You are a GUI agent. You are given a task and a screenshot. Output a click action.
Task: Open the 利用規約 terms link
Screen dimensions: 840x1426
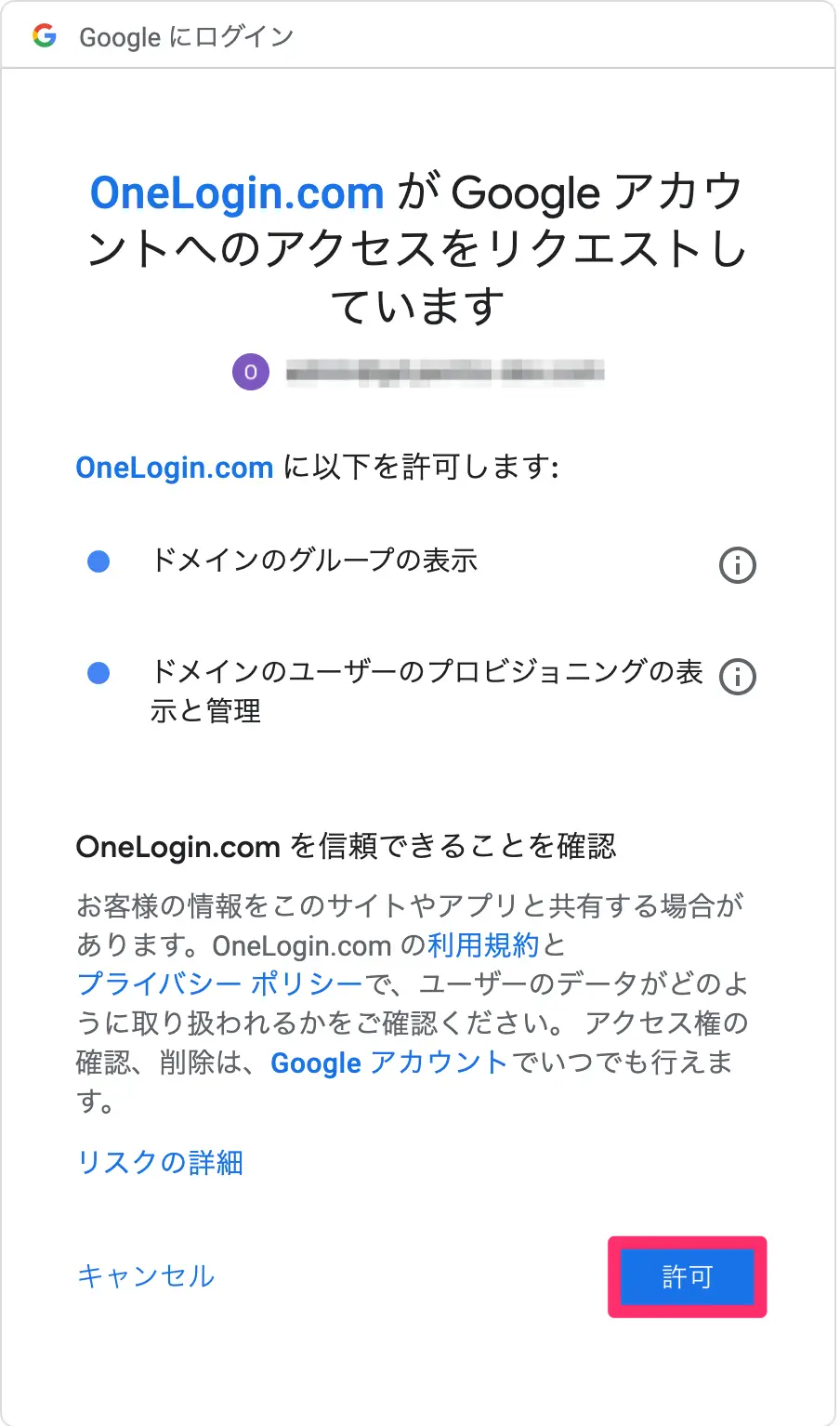pyautogui.click(x=483, y=945)
